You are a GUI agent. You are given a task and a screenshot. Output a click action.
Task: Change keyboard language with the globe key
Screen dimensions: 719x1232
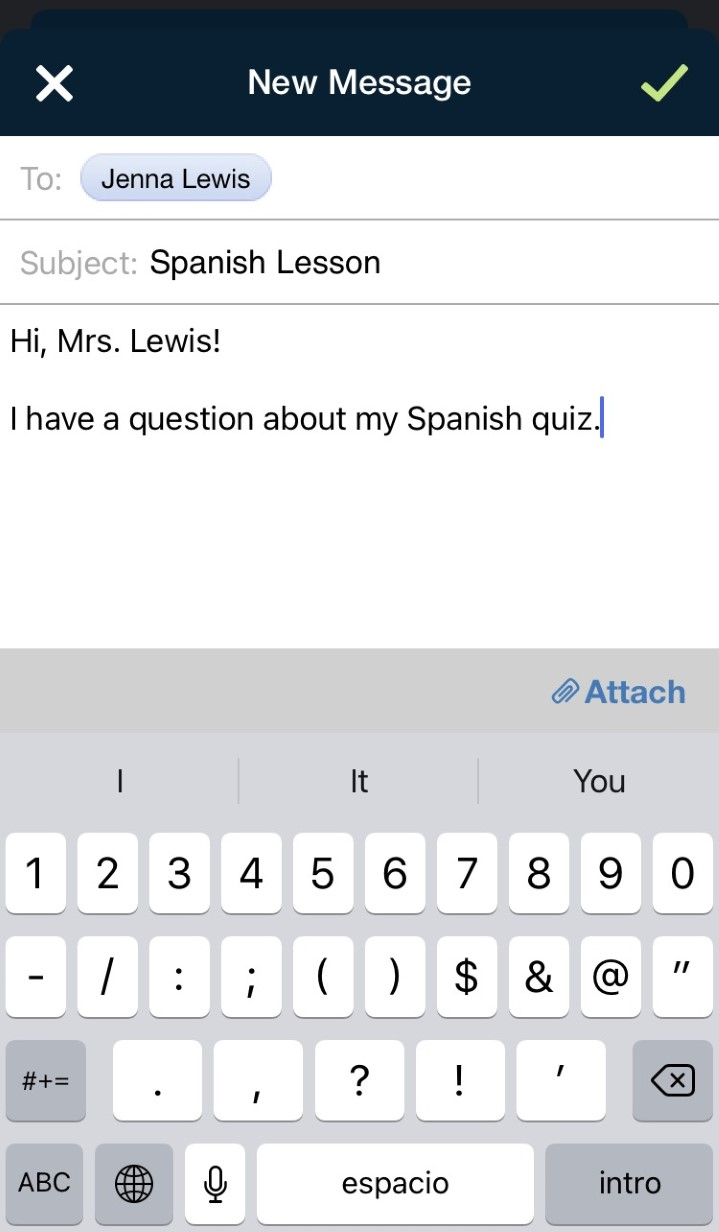point(134,1183)
